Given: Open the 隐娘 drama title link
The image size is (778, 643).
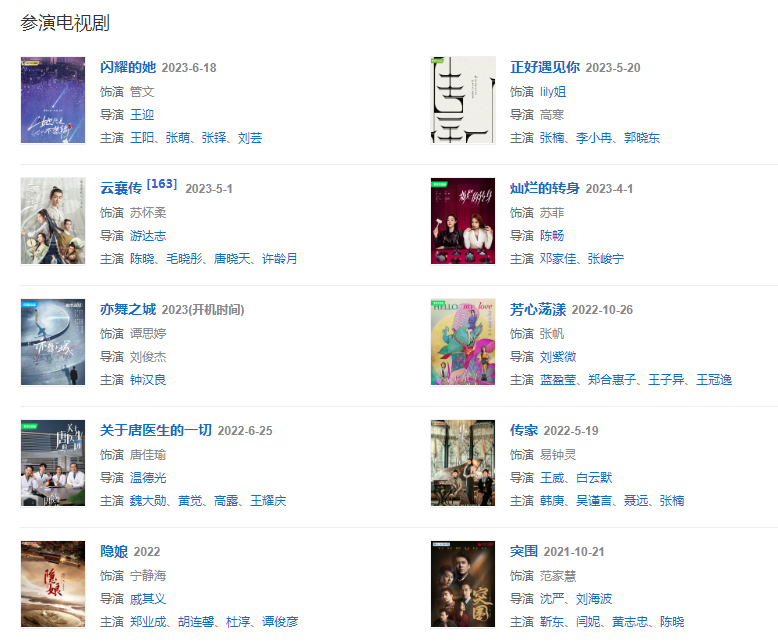Looking at the screenshot, I should 114,552.
